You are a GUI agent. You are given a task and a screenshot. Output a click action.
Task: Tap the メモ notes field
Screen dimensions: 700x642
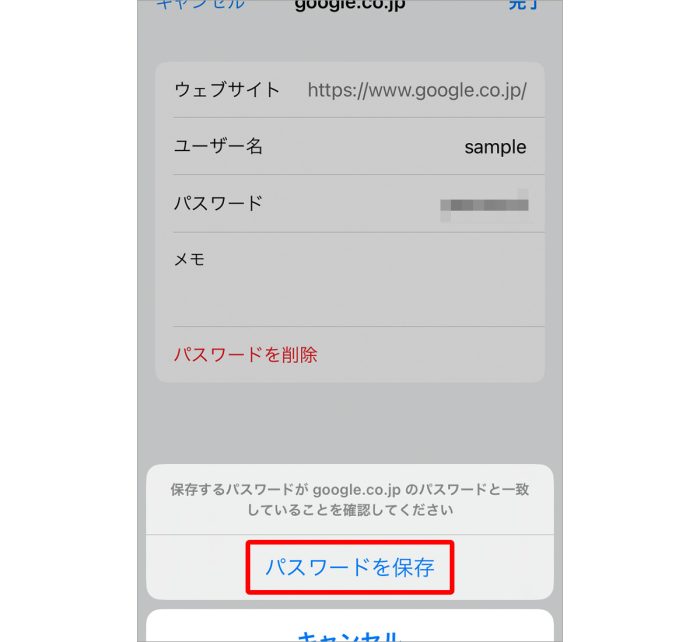click(350, 278)
